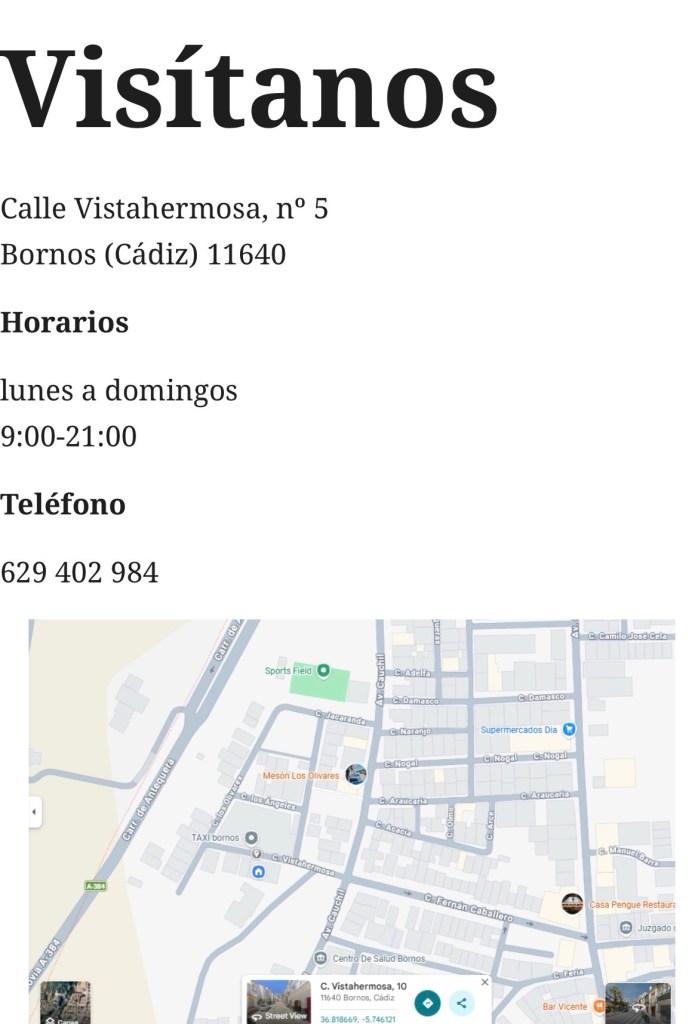Tap the Casa Pengue Restaurant marker
The height and width of the screenshot is (1024, 695).
point(572,903)
